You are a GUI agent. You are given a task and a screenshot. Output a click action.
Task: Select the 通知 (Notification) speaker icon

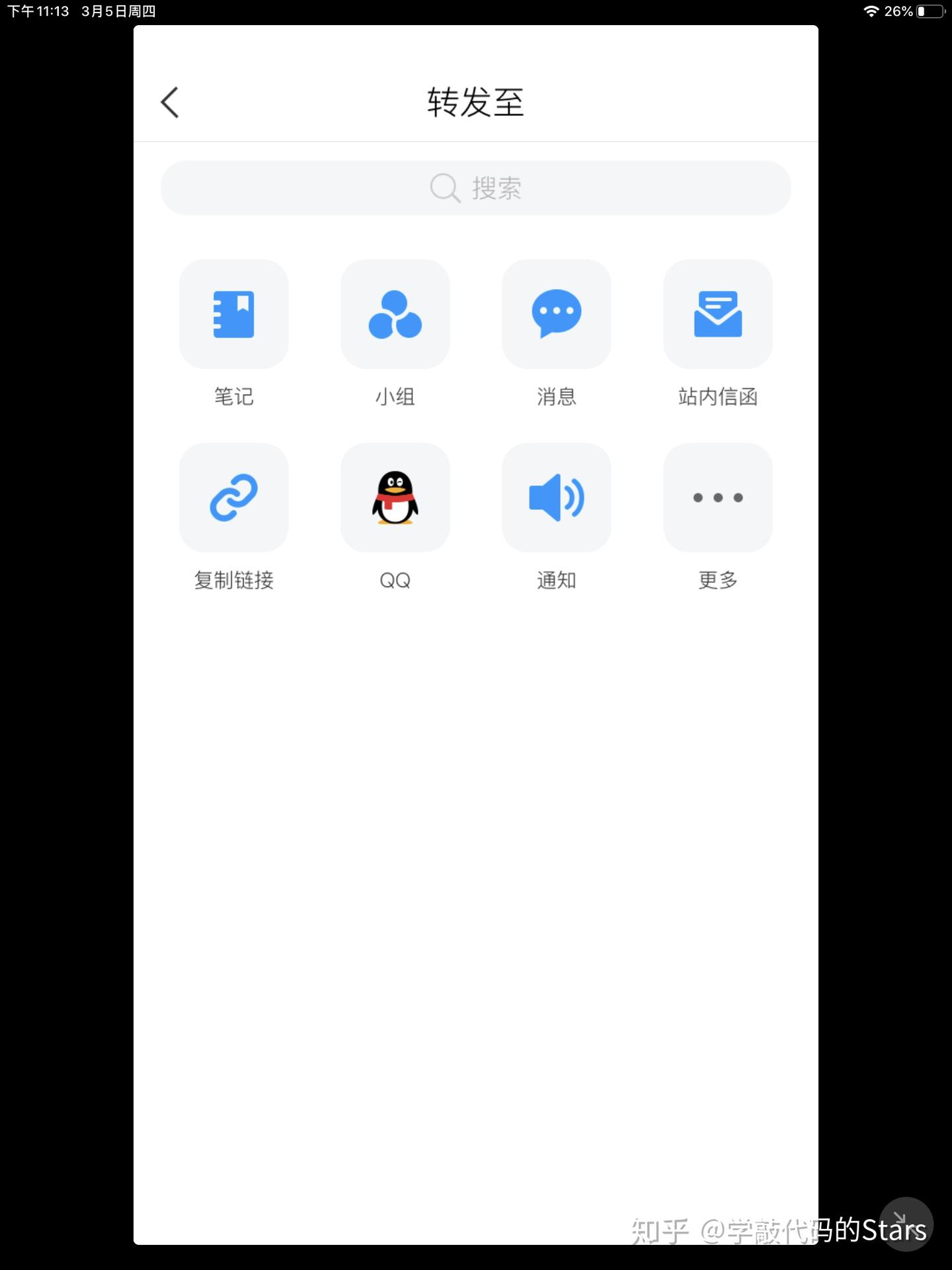(x=556, y=497)
